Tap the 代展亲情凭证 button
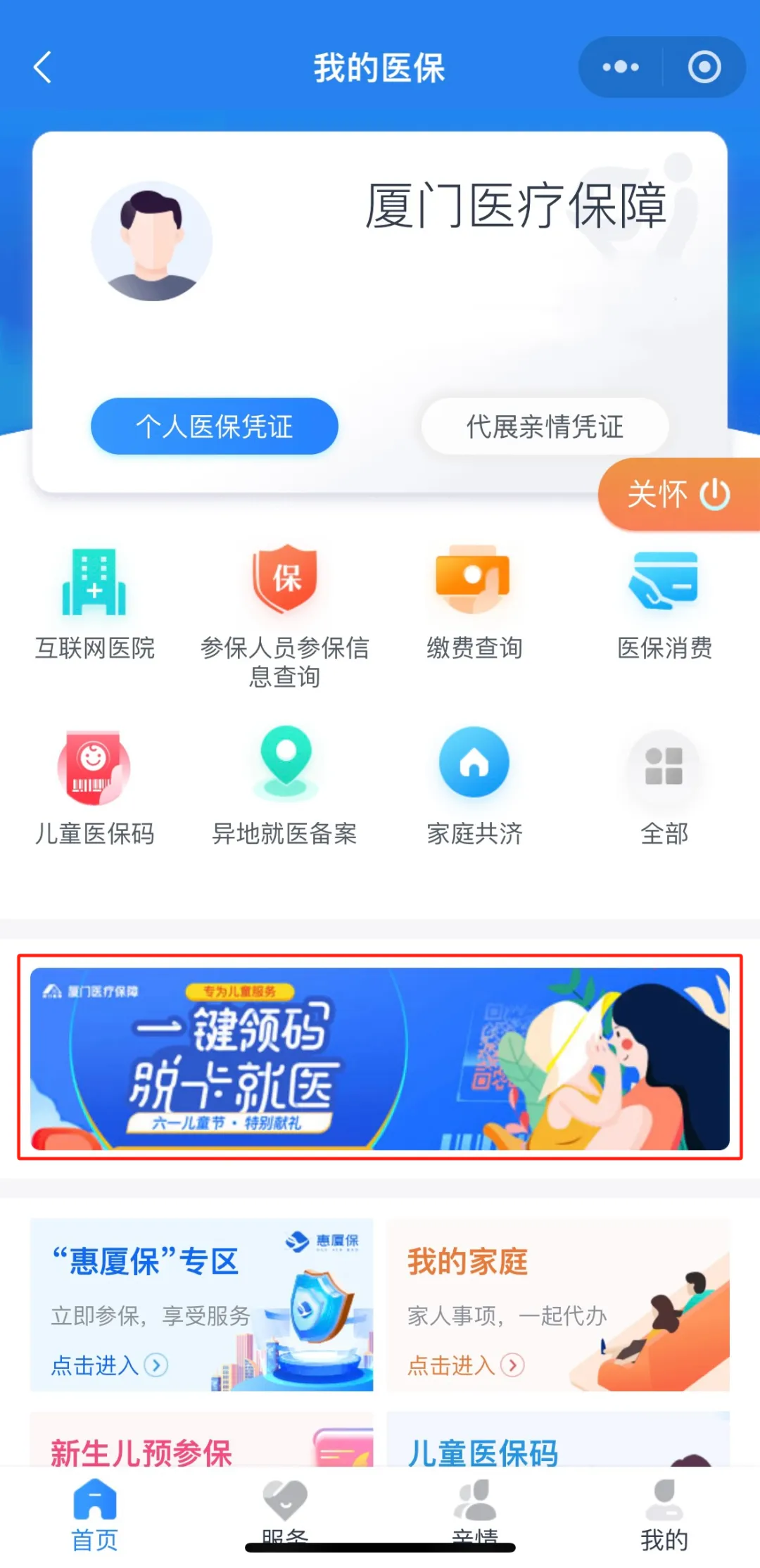Image resolution: width=760 pixels, height=1568 pixels. tap(545, 426)
